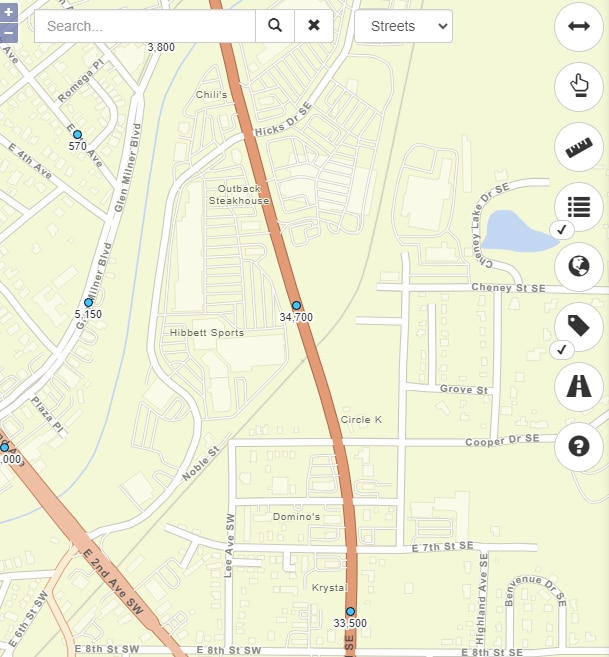Select the 33,500 traffic count marker

[x=350, y=611]
